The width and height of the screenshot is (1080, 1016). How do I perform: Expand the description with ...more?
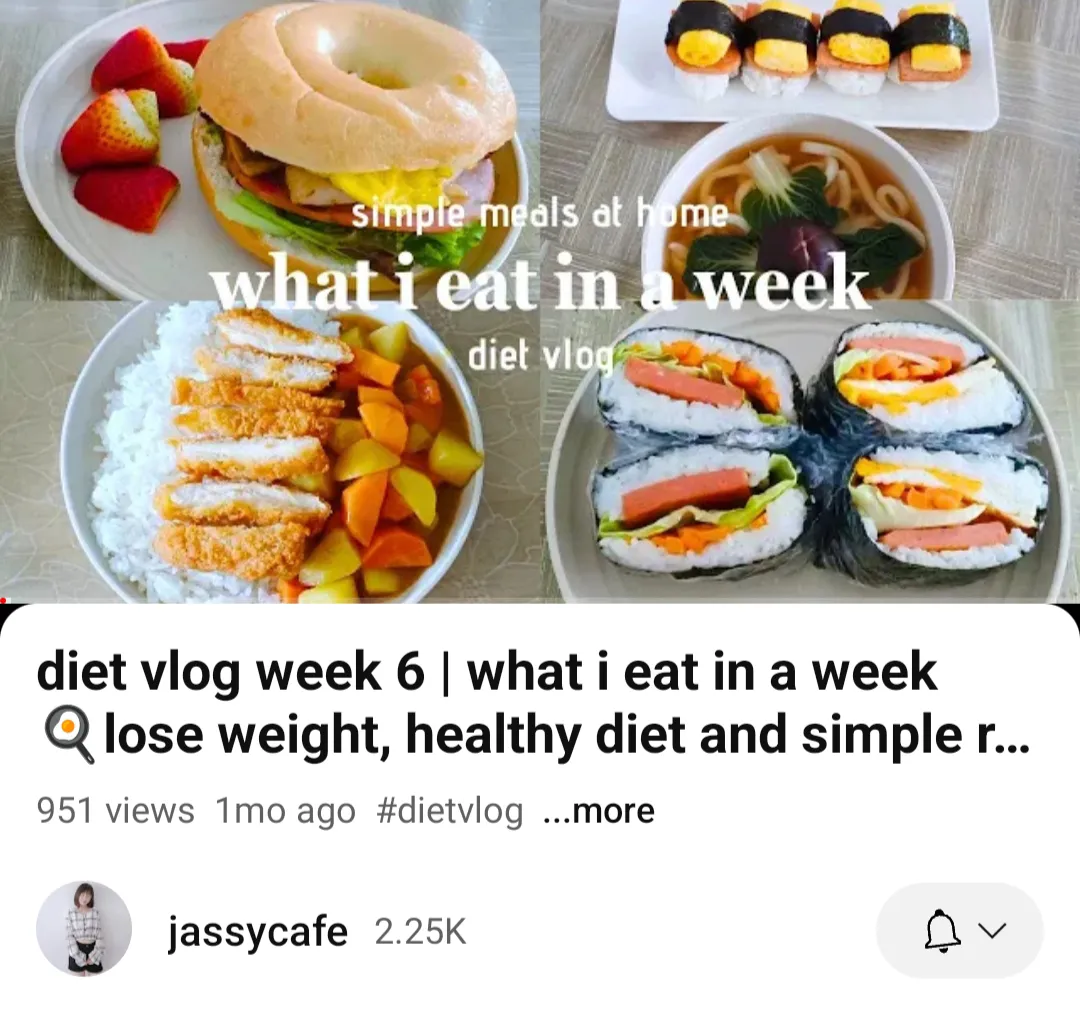coord(598,811)
